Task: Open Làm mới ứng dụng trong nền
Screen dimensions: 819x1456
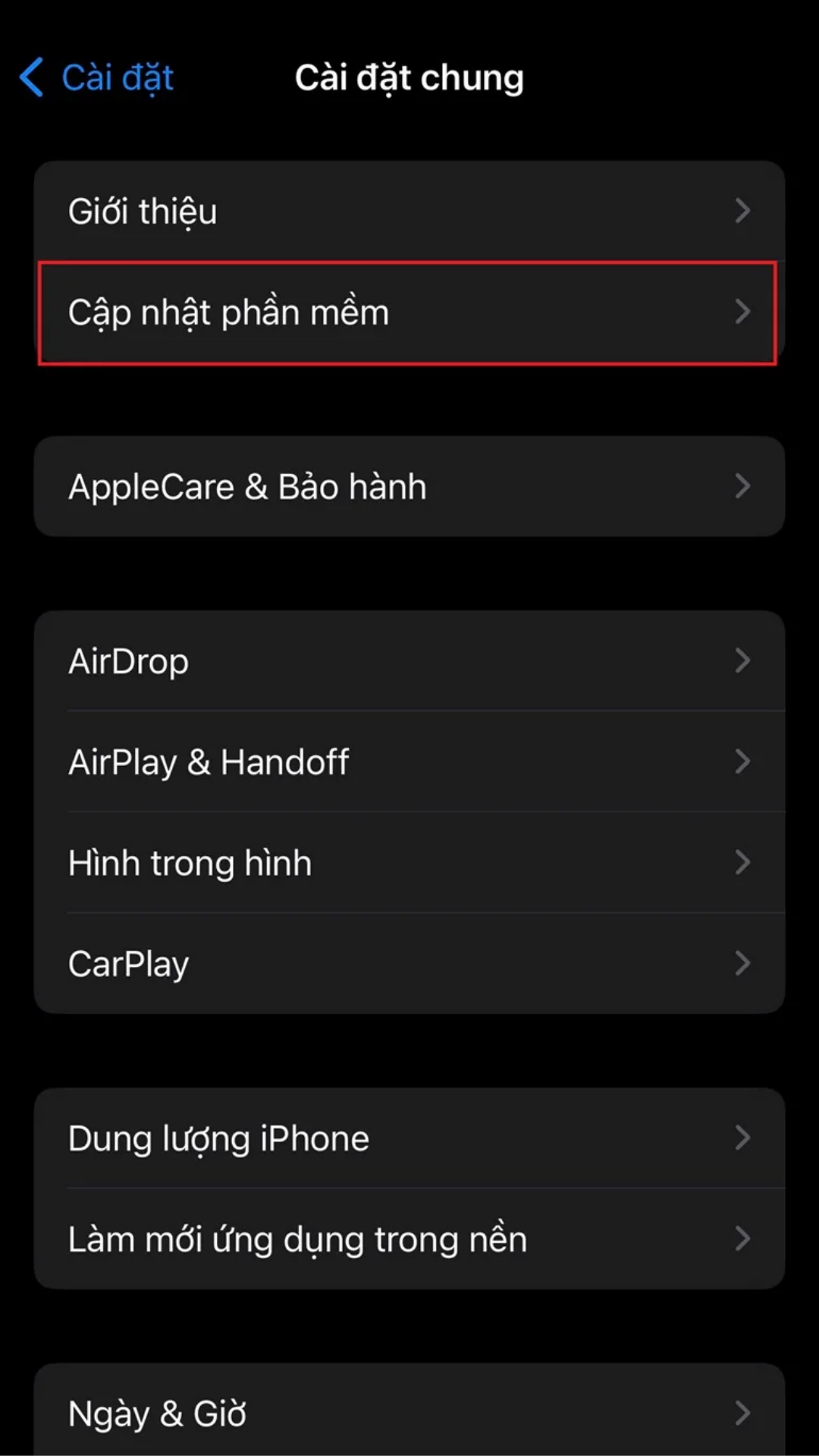Action: (408, 1239)
